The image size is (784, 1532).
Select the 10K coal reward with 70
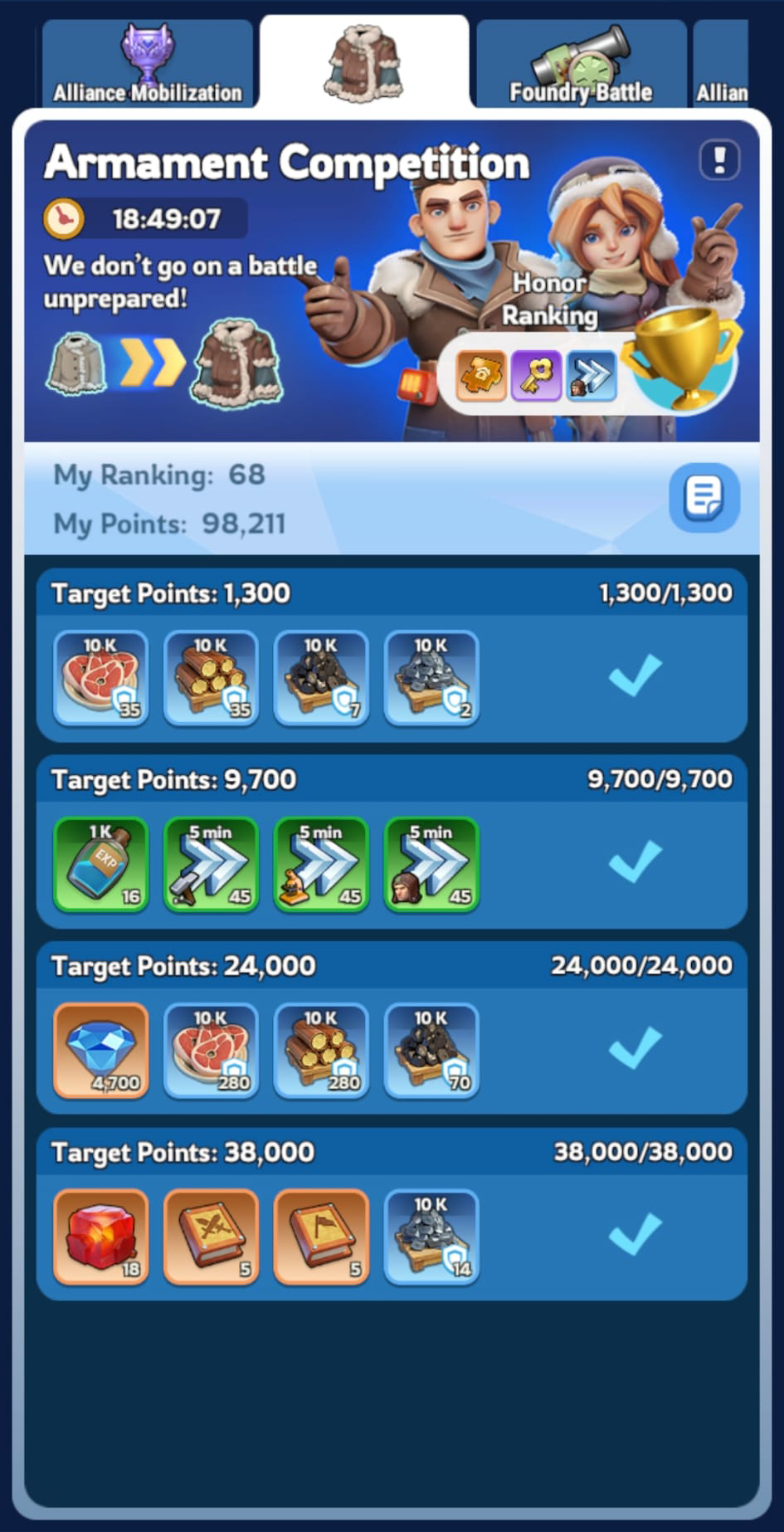(x=431, y=1051)
